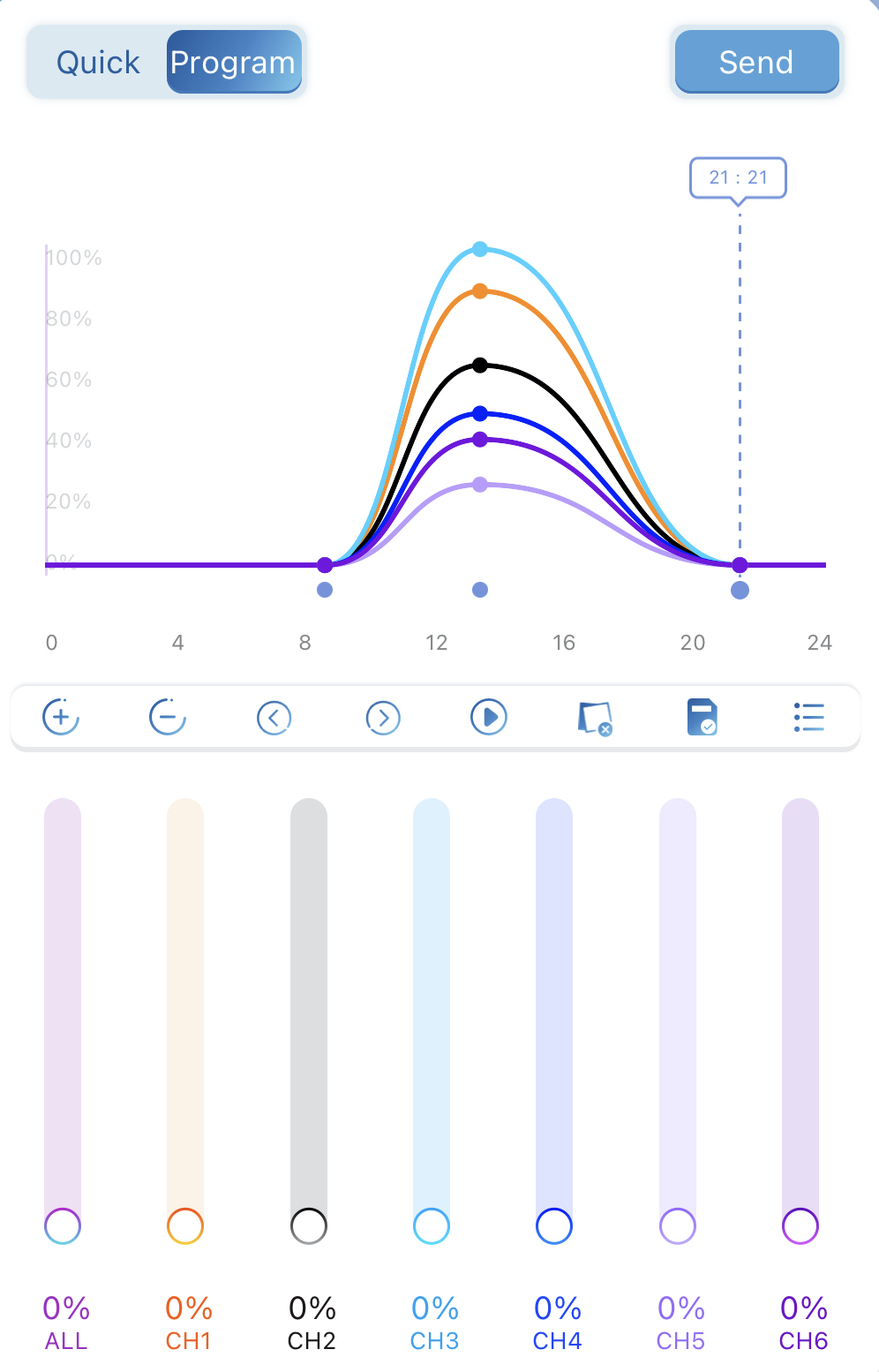Select the CH3 light blue slider handle
The image size is (879, 1372).
pos(432,1225)
